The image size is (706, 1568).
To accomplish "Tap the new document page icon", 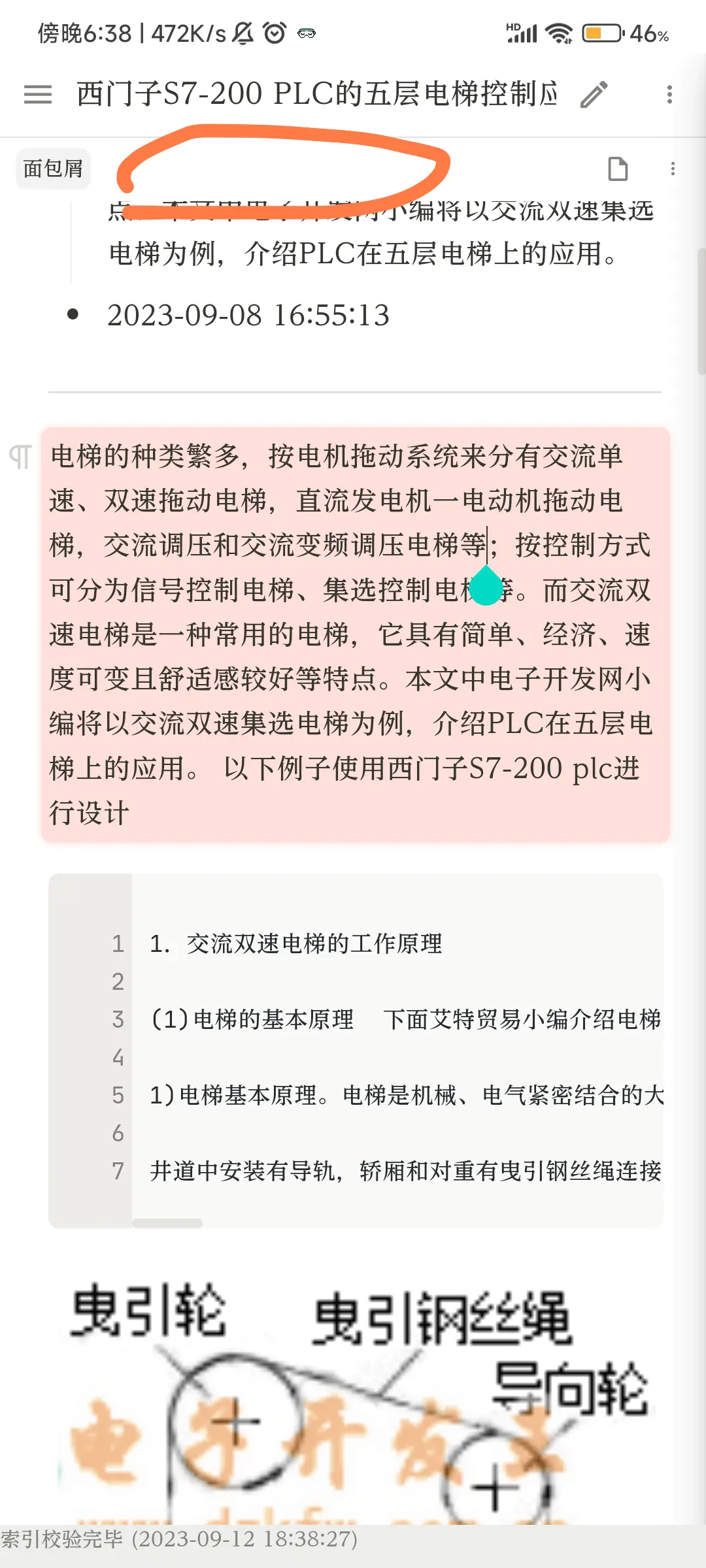I will pyautogui.click(x=617, y=169).
